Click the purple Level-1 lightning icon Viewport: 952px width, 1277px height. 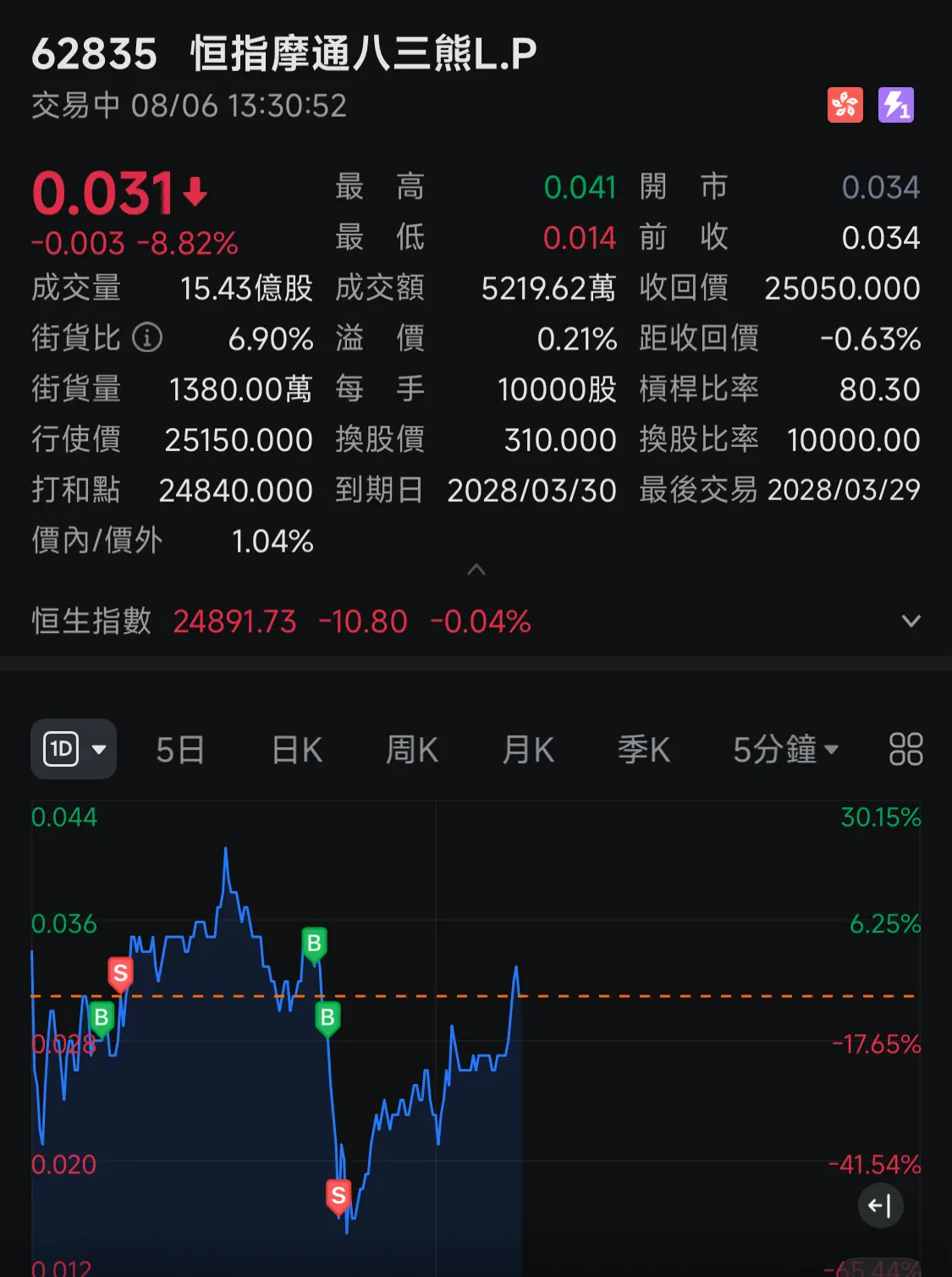click(x=895, y=104)
